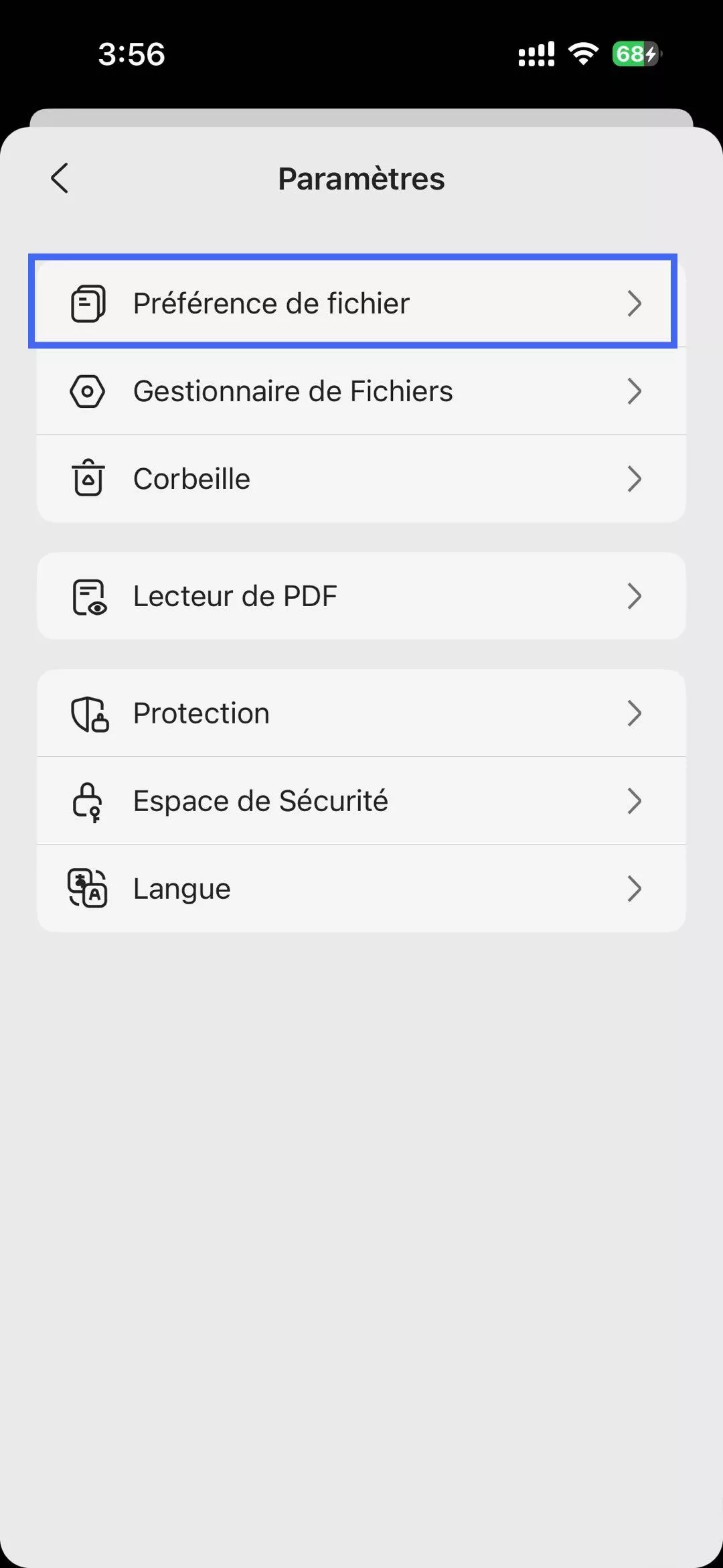The height and width of the screenshot is (1568, 723).
Task: Click the Wi-Fi status icon
Action: (x=582, y=55)
